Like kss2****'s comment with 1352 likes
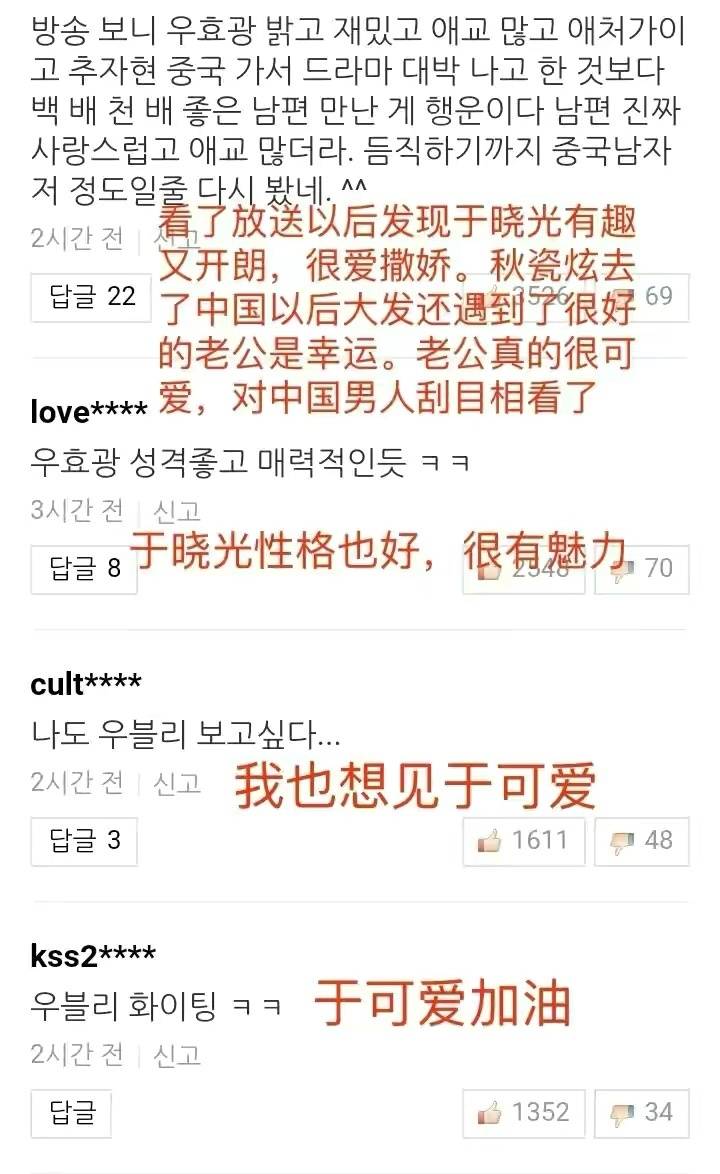Image resolution: width=720 pixels, height=1174 pixels. [x=523, y=1113]
